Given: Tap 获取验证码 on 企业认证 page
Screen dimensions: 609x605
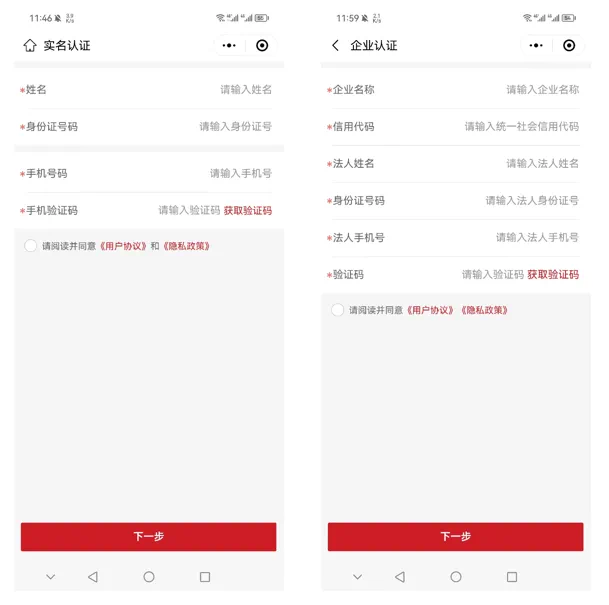Looking at the screenshot, I should 553,275.
